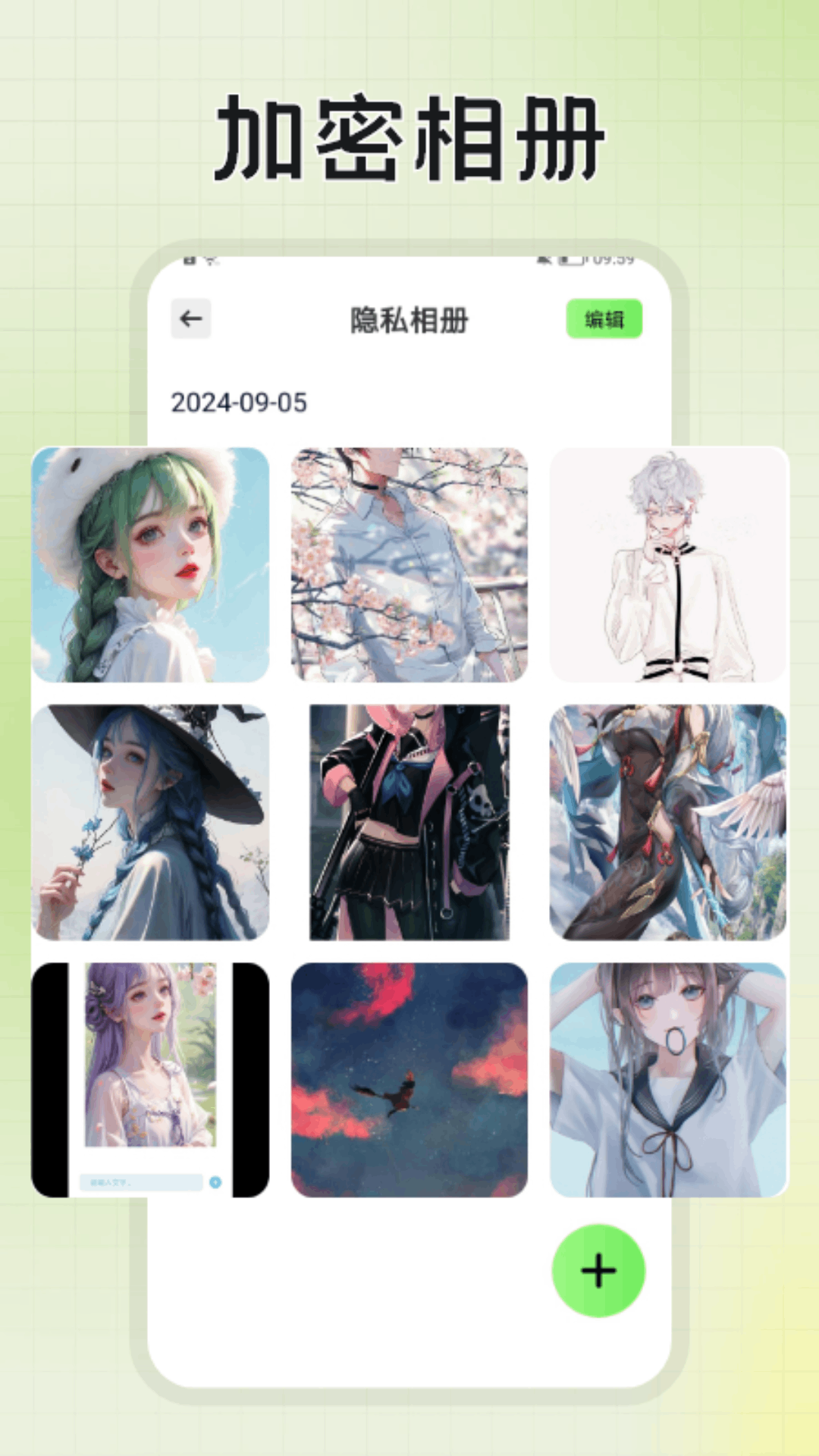
Task: Tap 编辑 to enter edit mode
Action: (604, 318)
